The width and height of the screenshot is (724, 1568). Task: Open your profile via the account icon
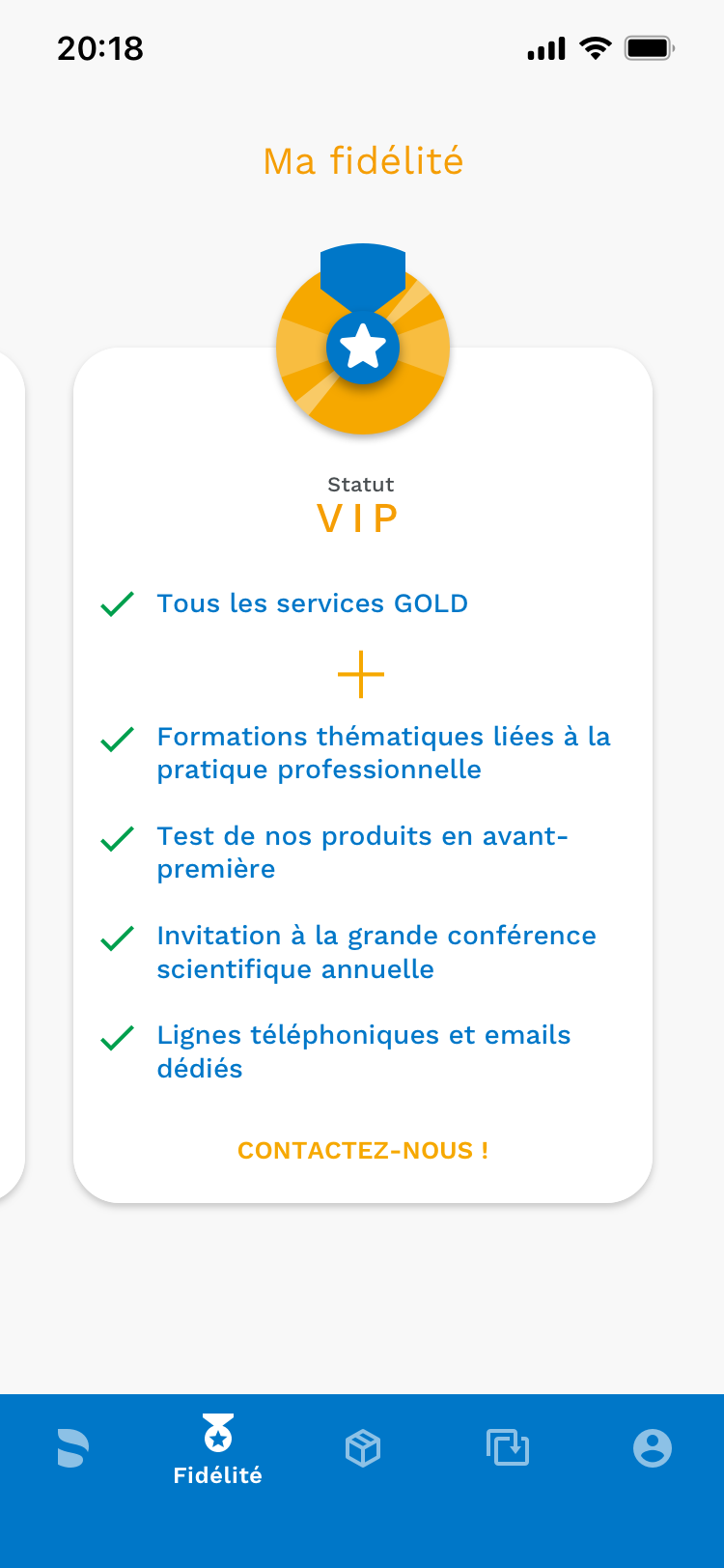(653, 1447)
